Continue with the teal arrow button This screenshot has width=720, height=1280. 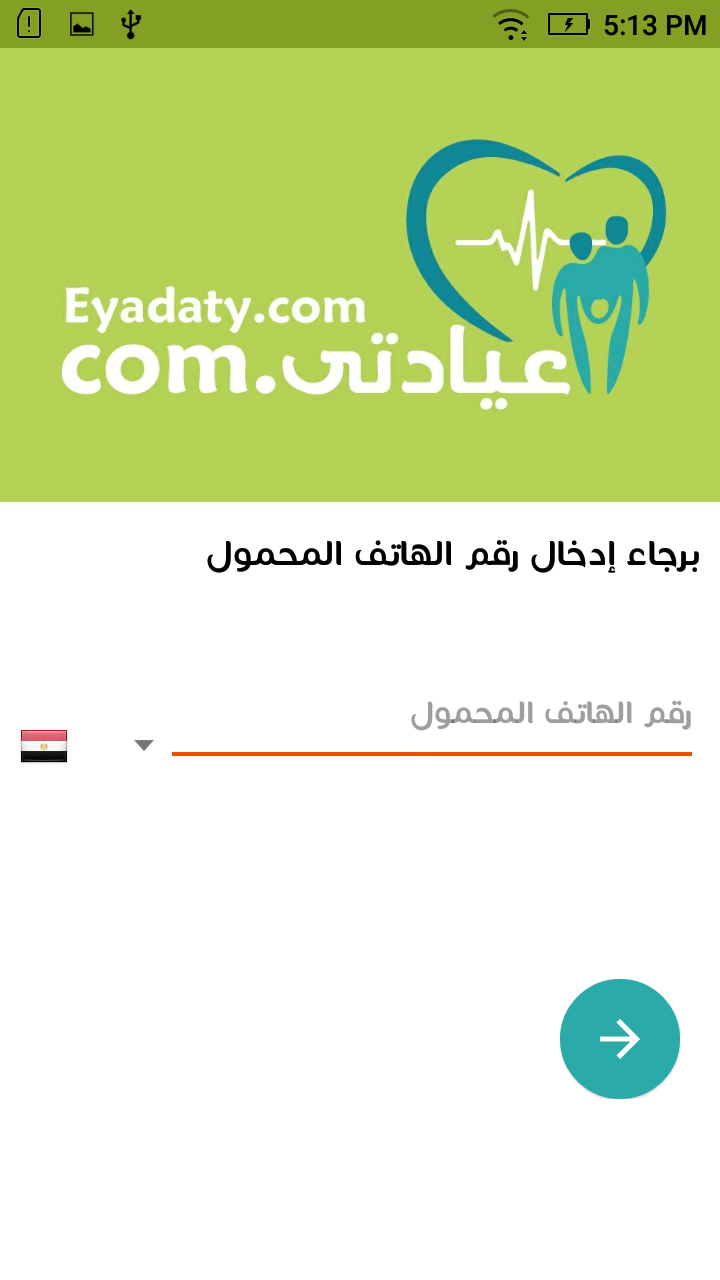(620, 1039)
